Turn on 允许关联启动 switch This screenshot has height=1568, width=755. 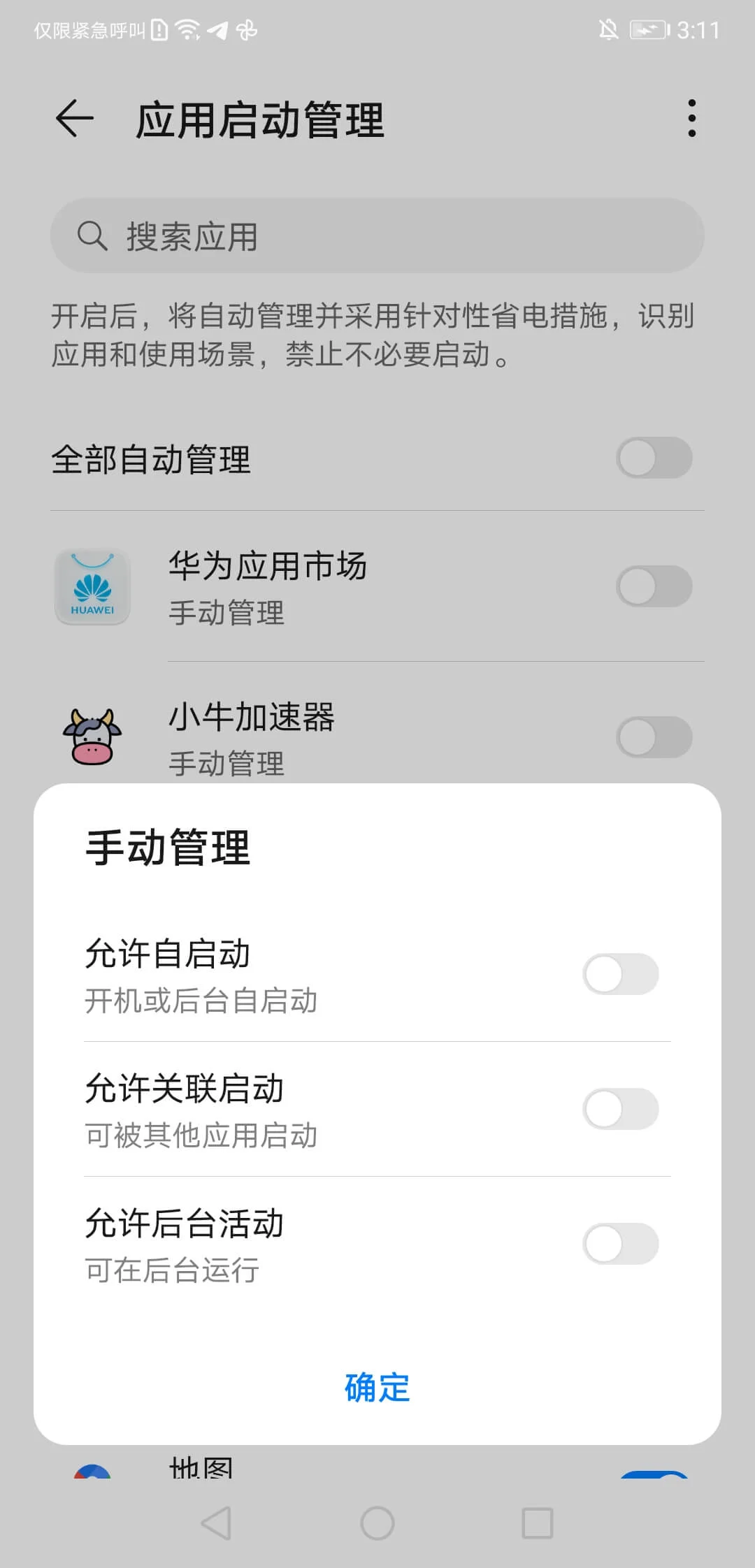pos(620,1109)
